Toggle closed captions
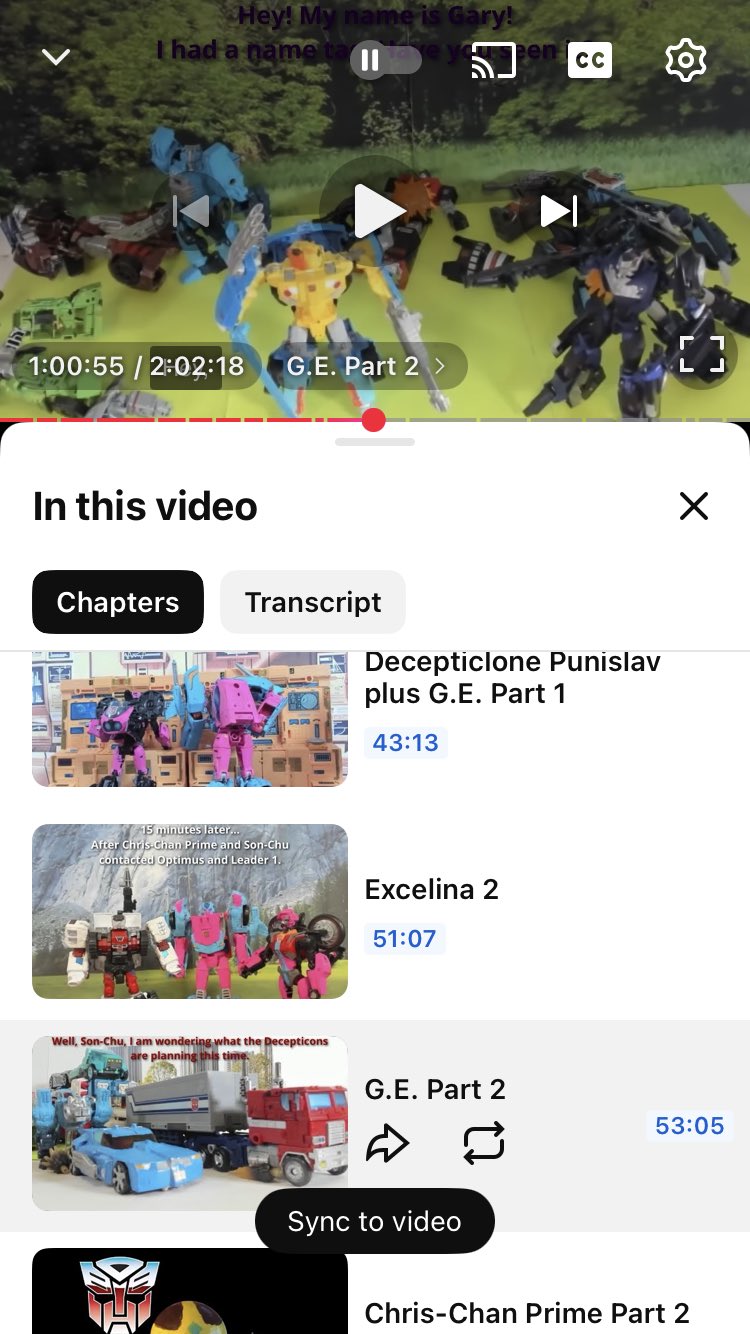The image size is (750, 1334). pos(589,60)
